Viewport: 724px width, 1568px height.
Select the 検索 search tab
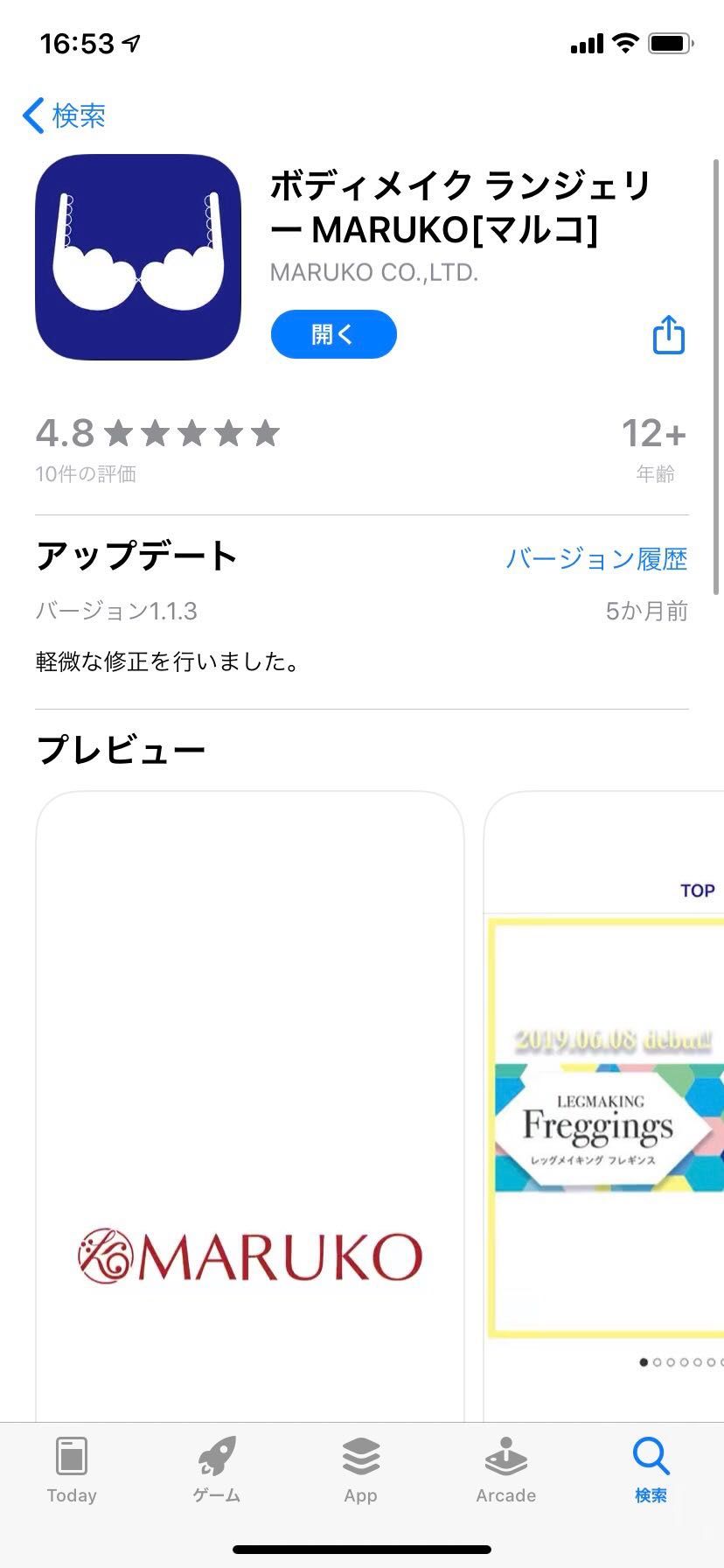[651, 1470]
